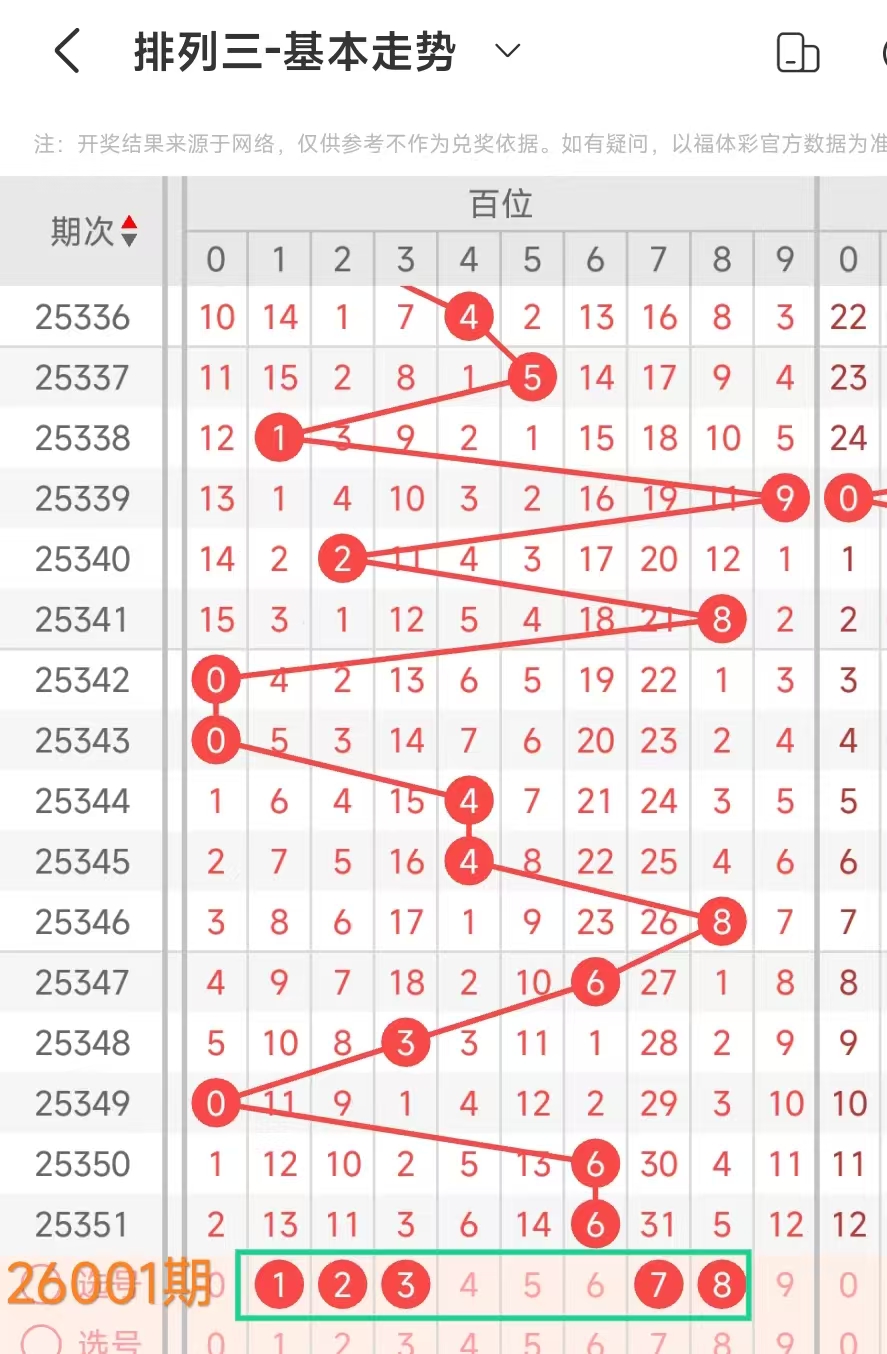887x1354 pixels.
Task: Go back using the arrow icon
Action: [x=67, y=52]
